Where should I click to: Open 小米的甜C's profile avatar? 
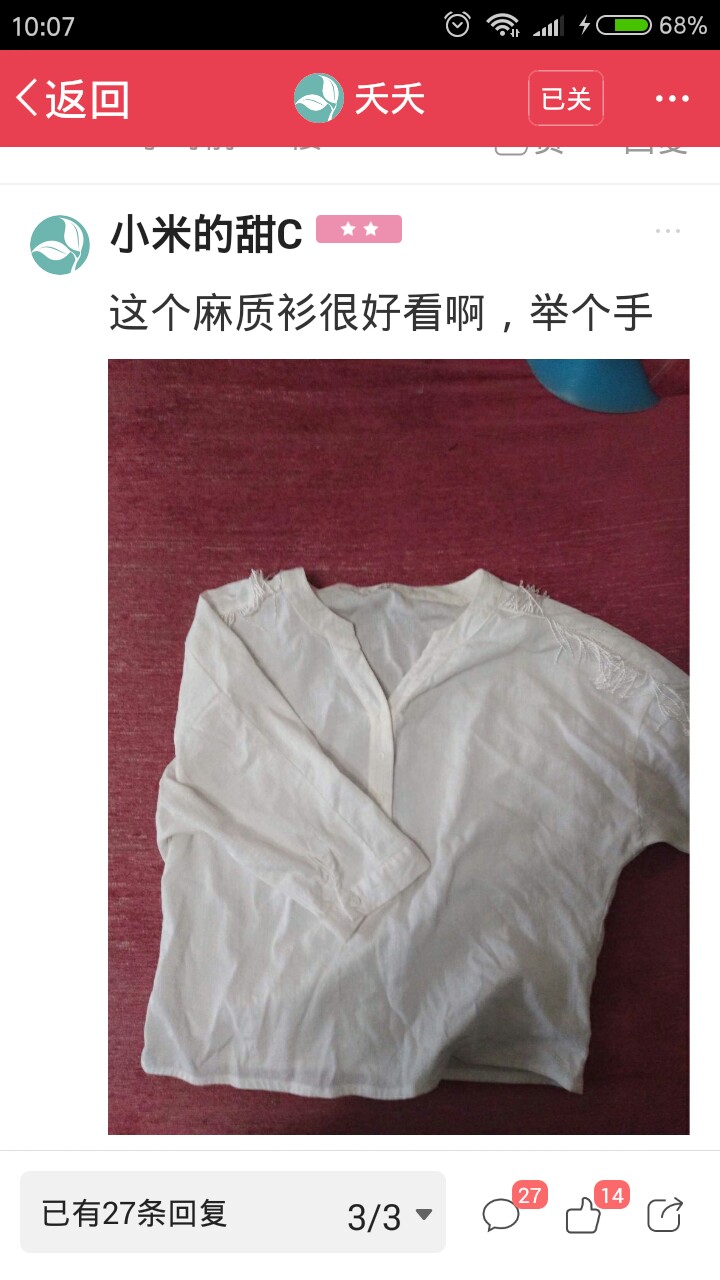tap(60, 245)
